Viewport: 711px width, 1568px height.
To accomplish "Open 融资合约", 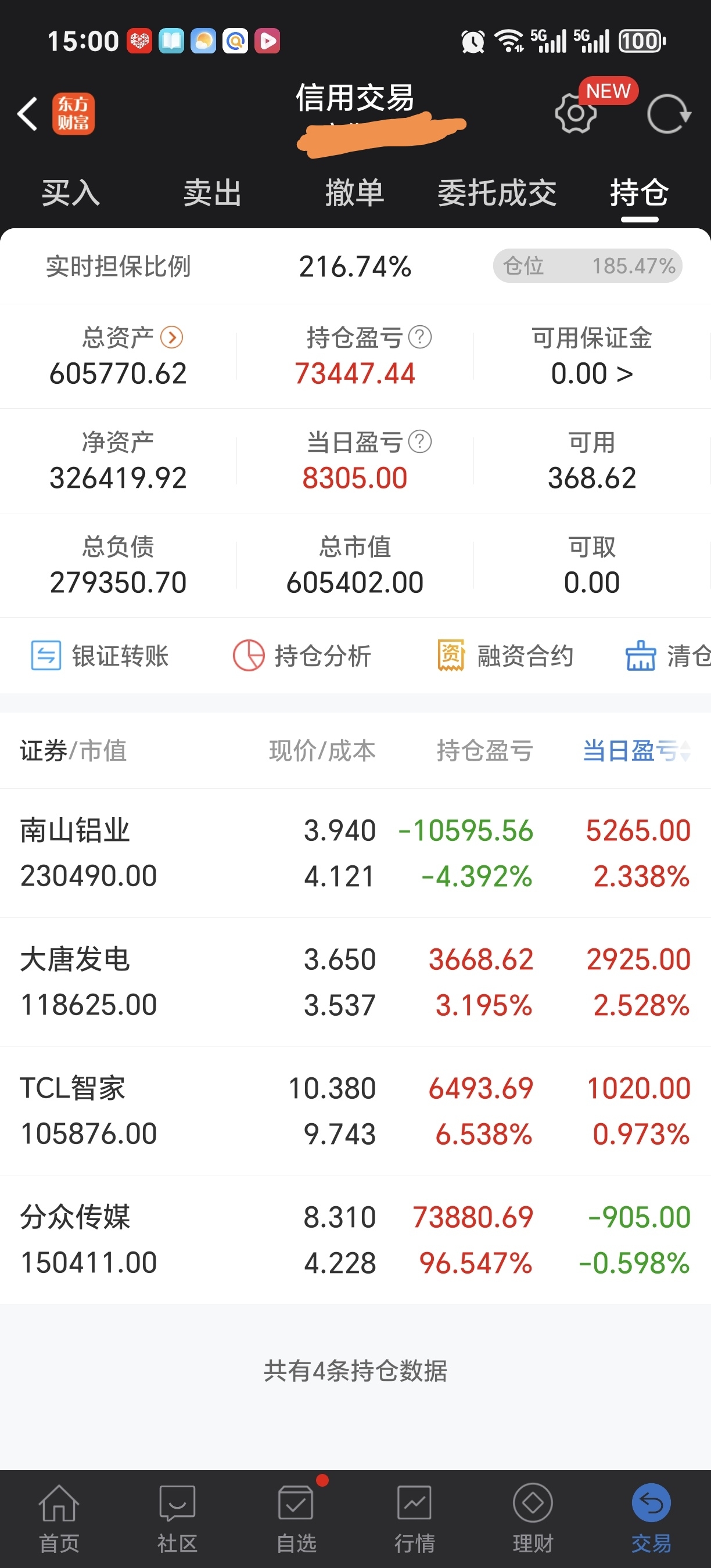I will point(505,656).
